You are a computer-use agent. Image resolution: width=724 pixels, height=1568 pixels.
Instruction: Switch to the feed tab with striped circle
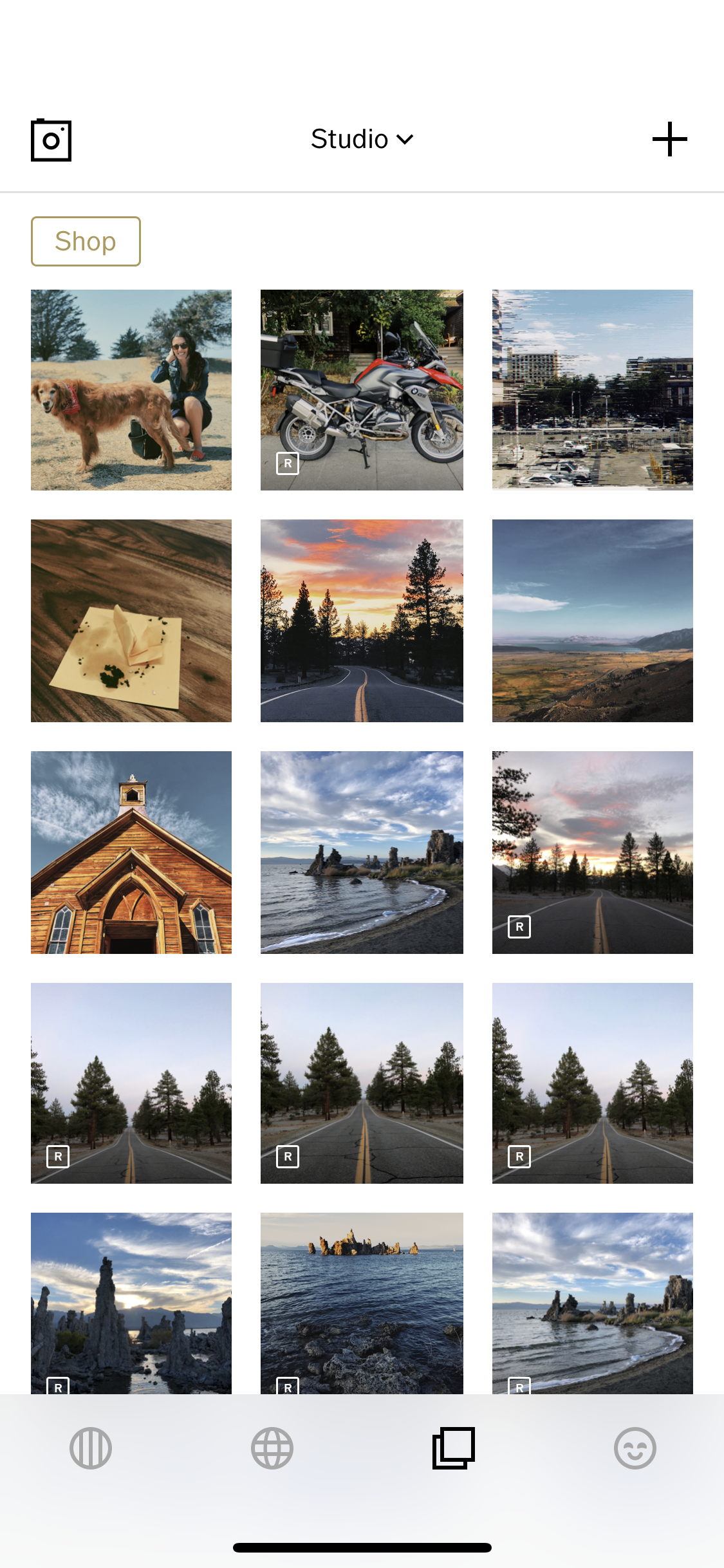point(91,1448)
